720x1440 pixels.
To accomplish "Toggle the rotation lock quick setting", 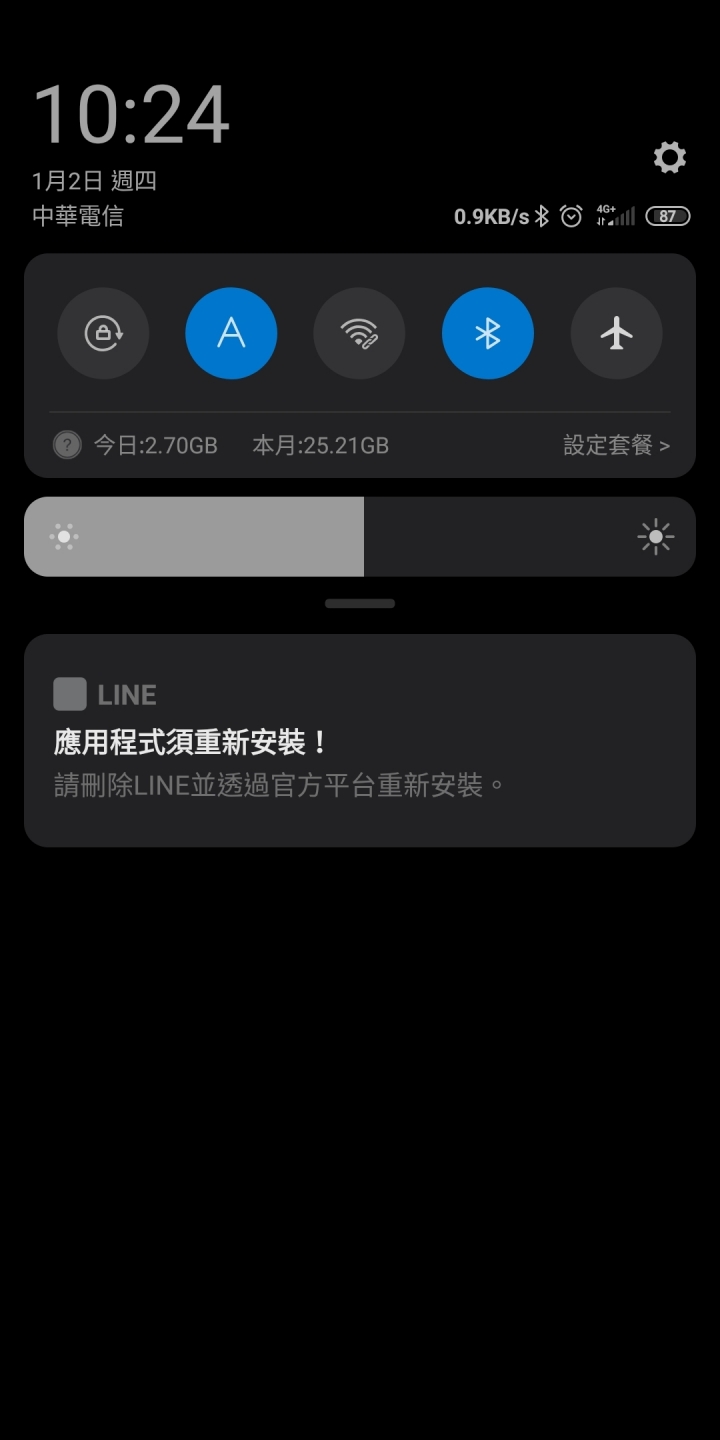I will pos(103,333).
